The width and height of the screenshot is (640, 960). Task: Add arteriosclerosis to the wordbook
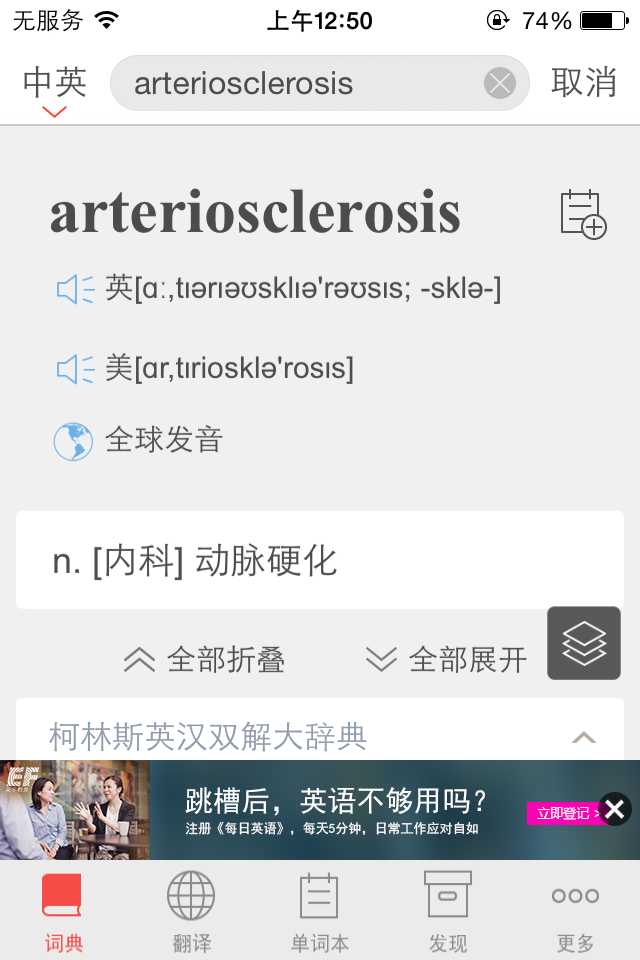coord(582,214)
